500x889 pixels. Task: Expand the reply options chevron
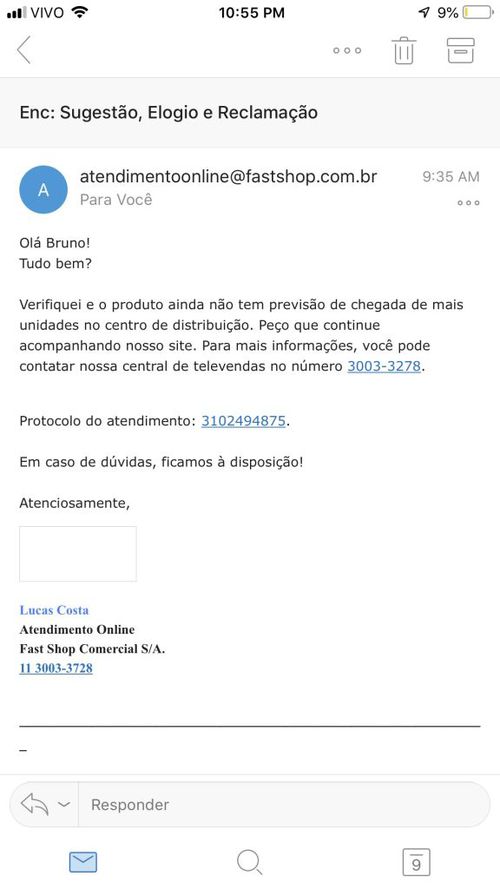point(64,805)
